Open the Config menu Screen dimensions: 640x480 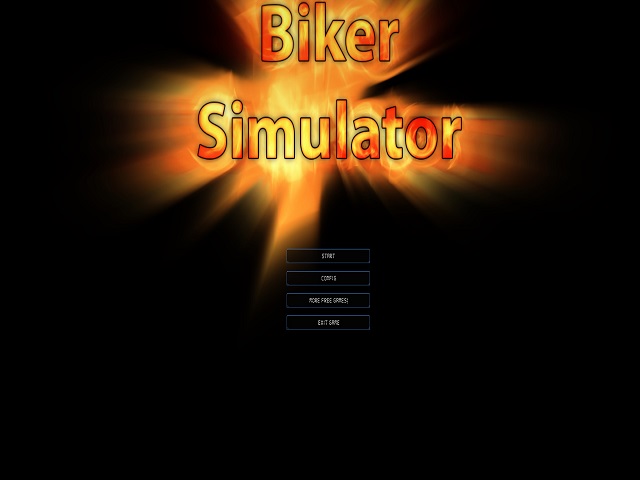[x=328, y=278]
